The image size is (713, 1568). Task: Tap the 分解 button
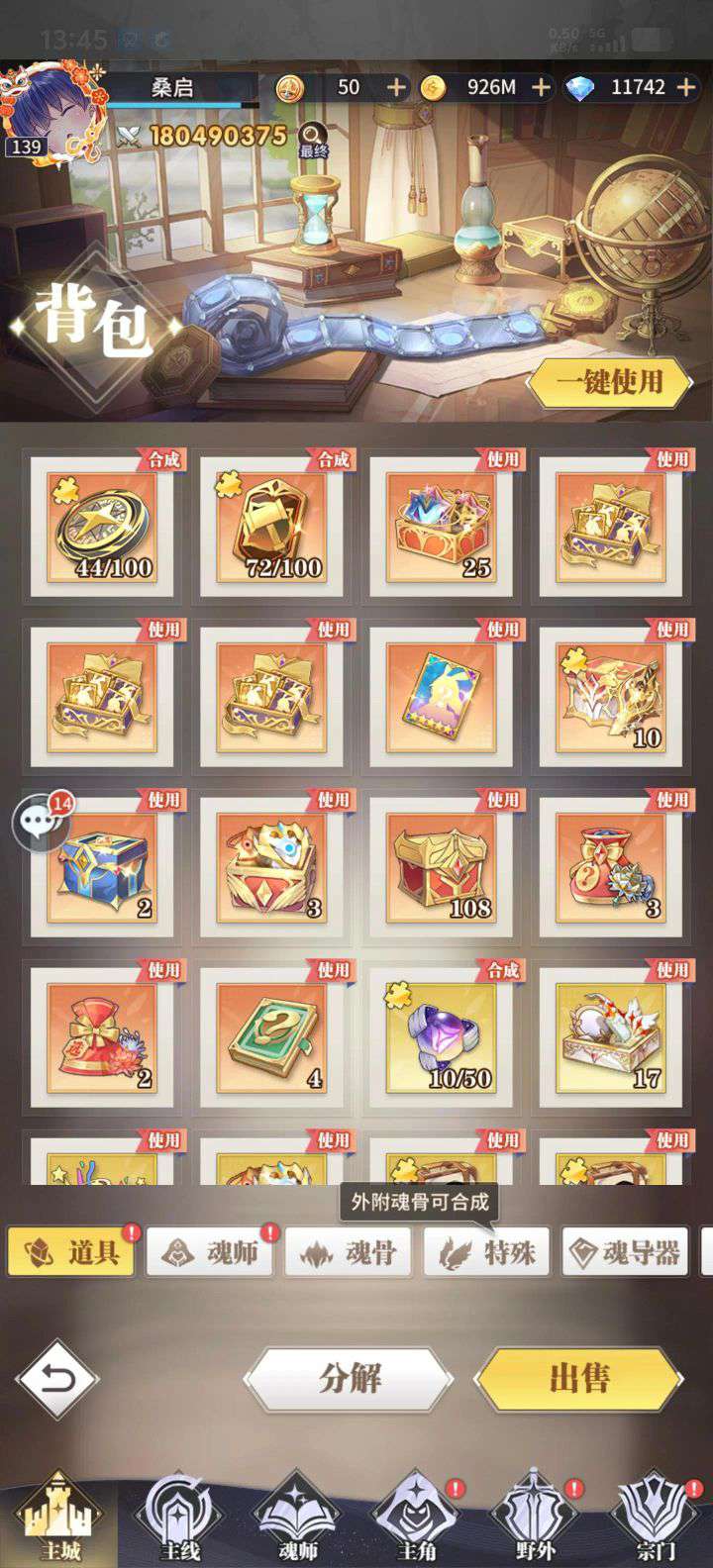pos(349,1378)
